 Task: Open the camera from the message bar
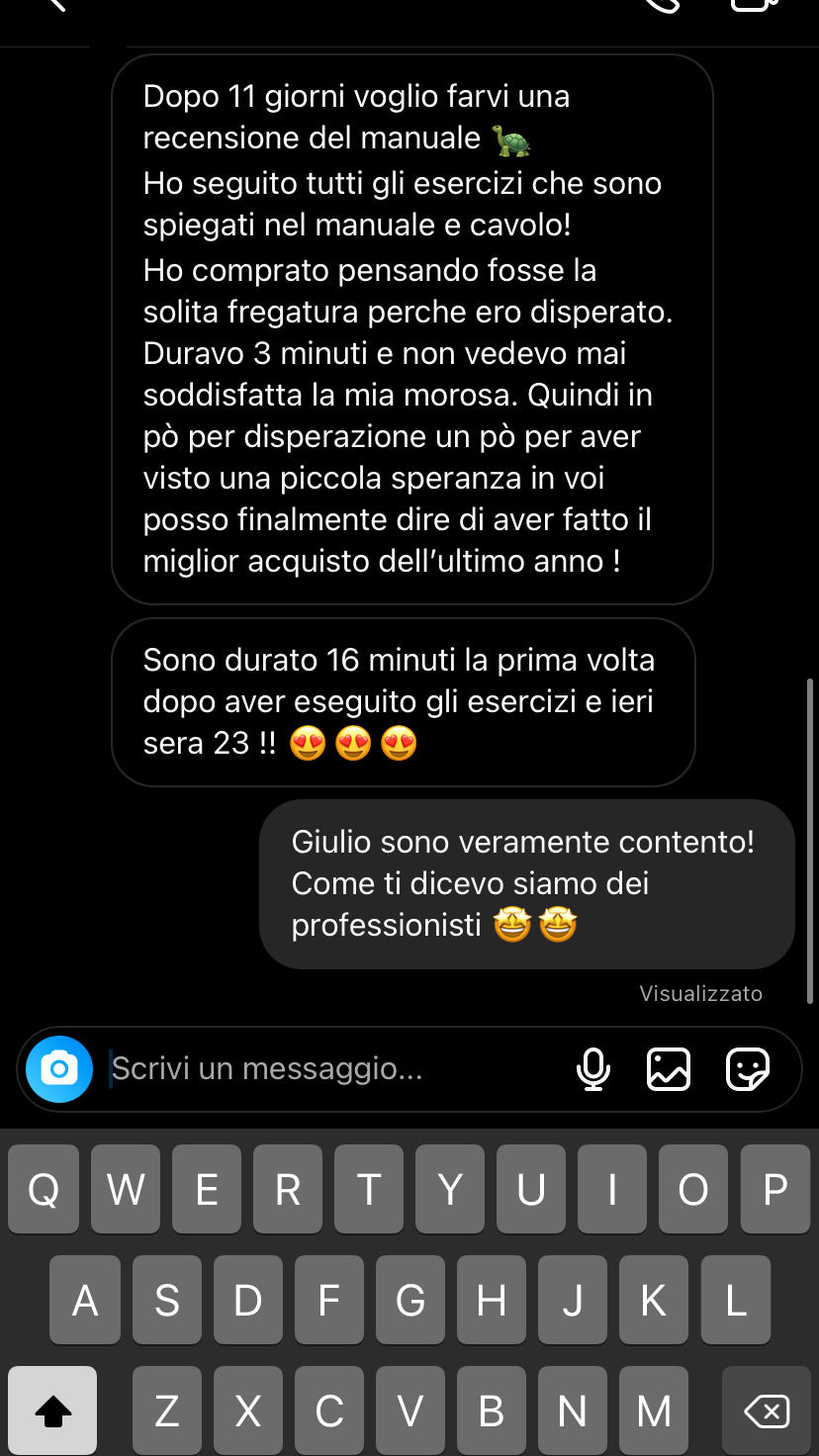pos(59,1069)
